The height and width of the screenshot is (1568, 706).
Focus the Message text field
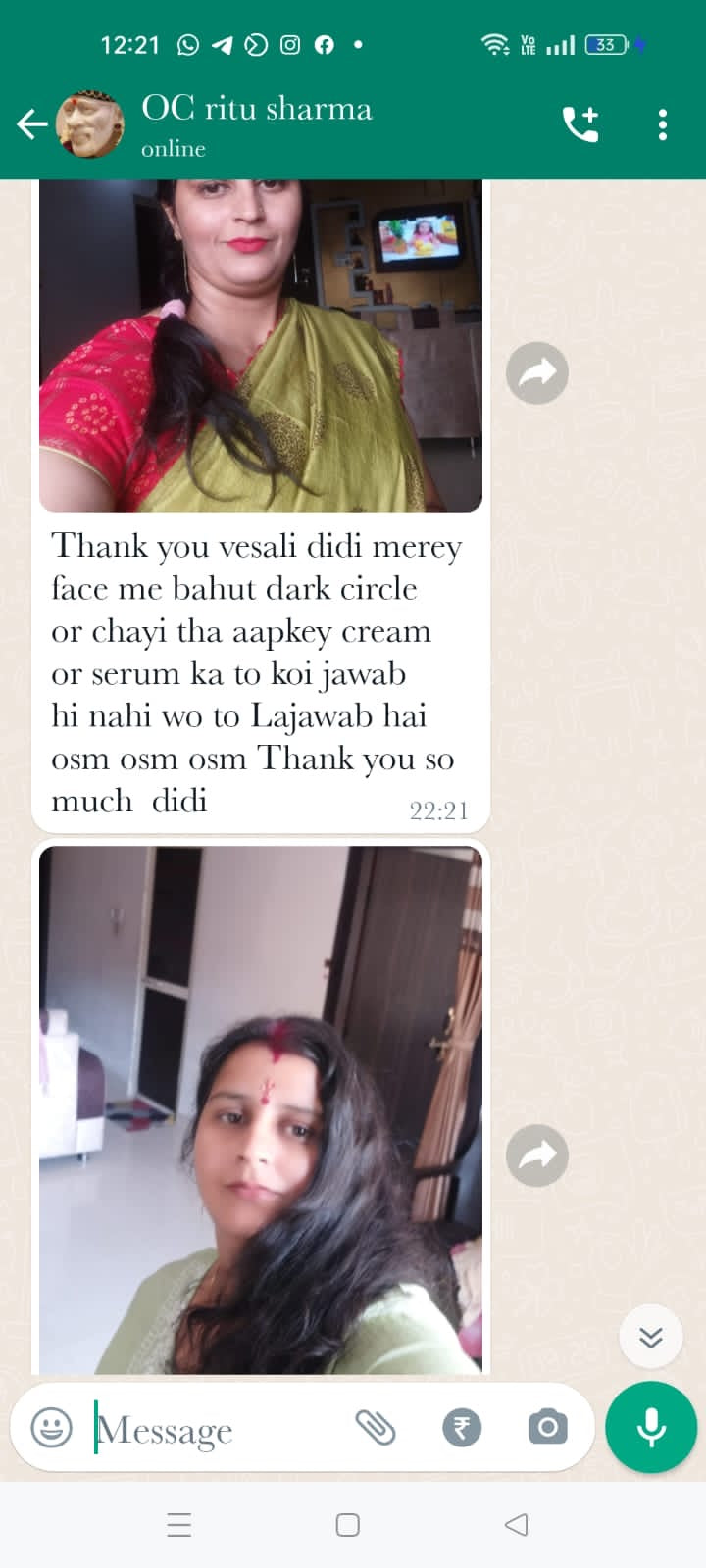point(216,1430)
